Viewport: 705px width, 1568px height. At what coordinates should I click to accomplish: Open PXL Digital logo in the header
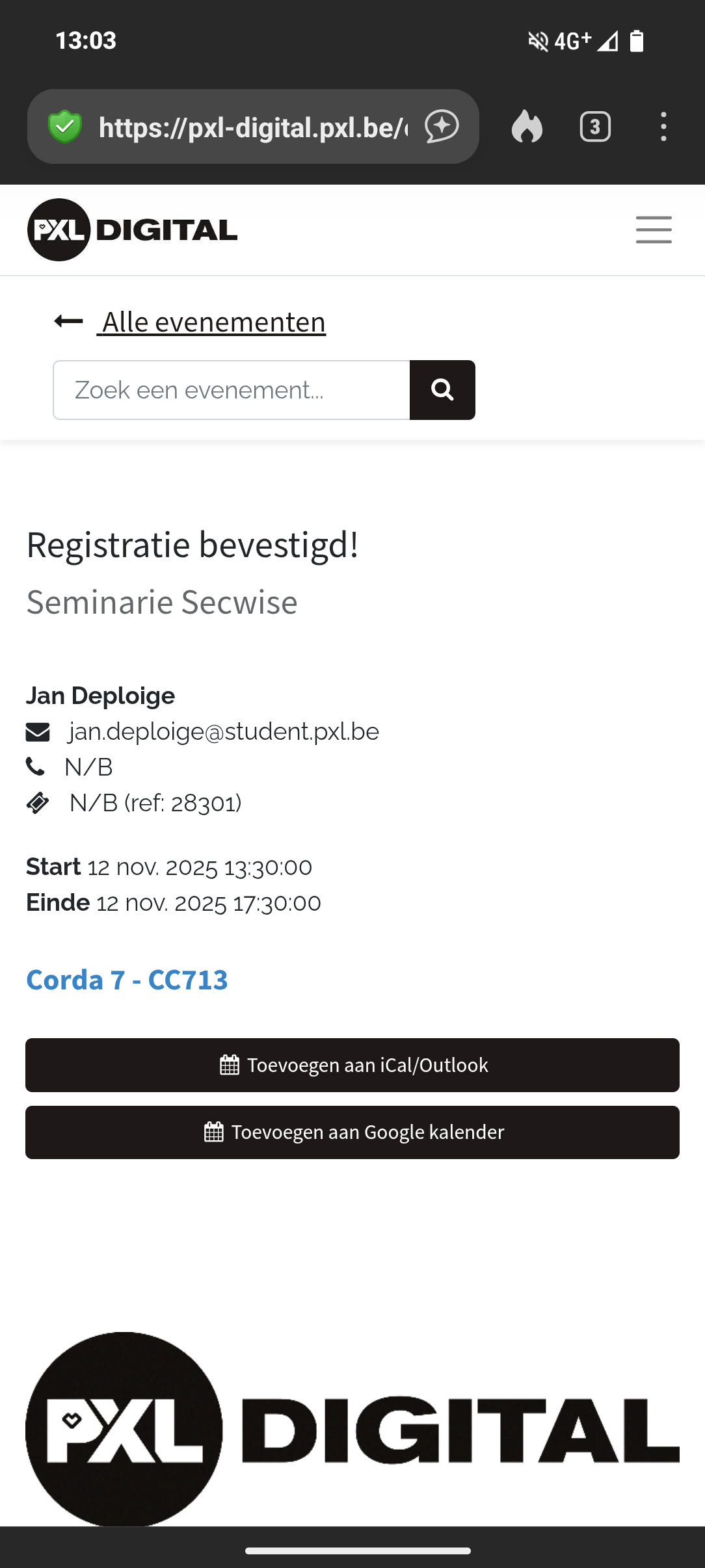pos(133,230)
